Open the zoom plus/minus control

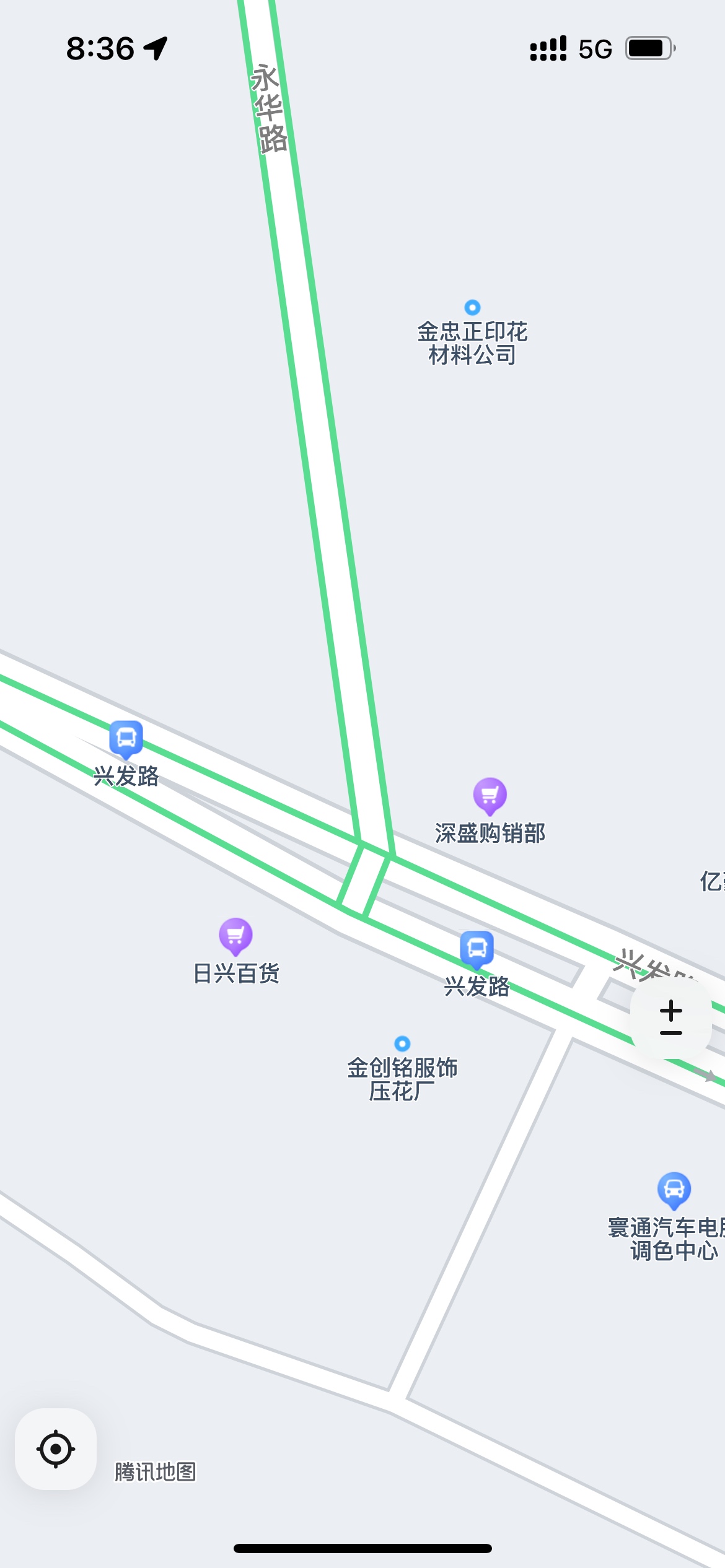click(670, 1017)
